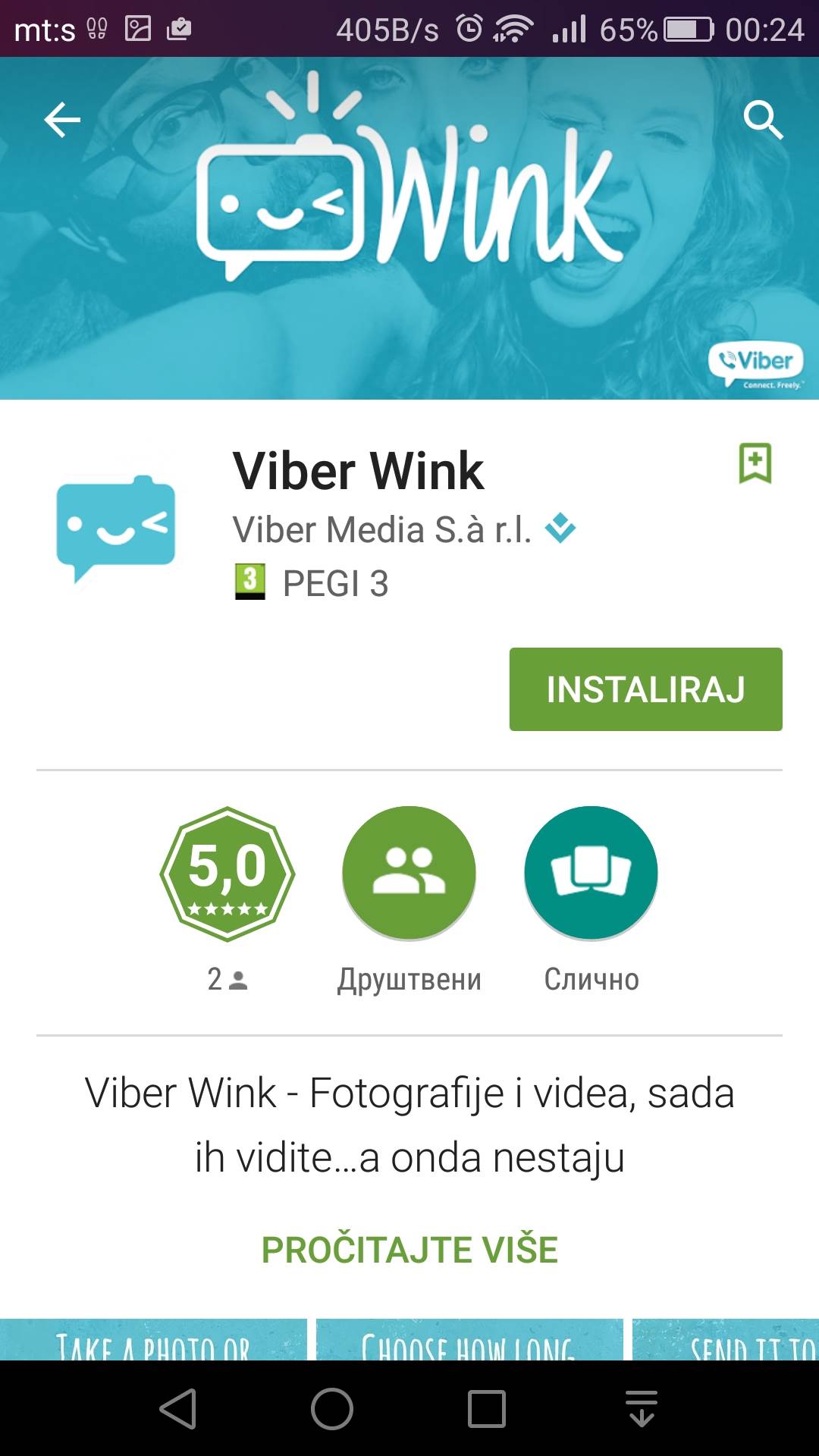Open search with the magnifier icon
This screenshot has width=819, height=1456.
[x=762, y=120]
